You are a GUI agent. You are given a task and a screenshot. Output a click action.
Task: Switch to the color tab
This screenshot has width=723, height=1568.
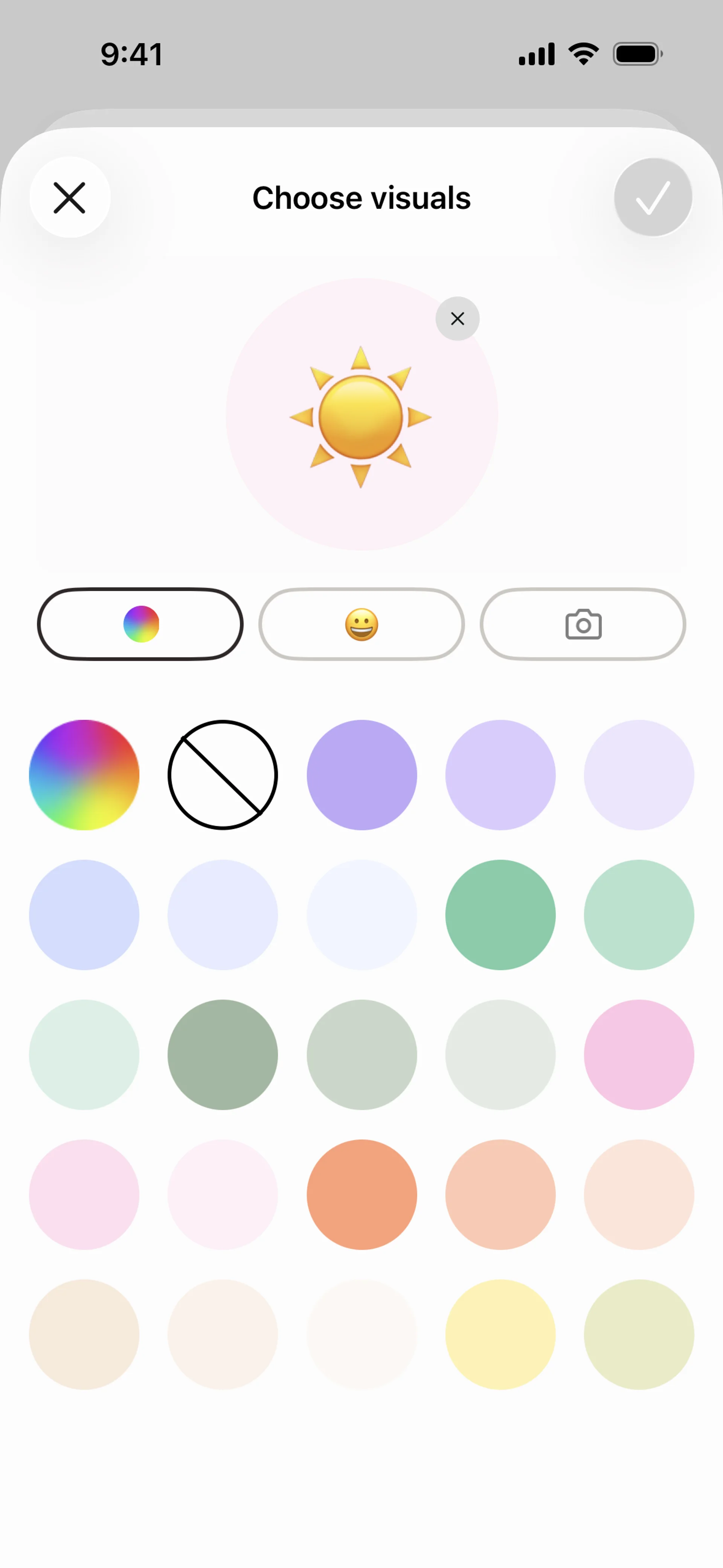click(140, 624)
